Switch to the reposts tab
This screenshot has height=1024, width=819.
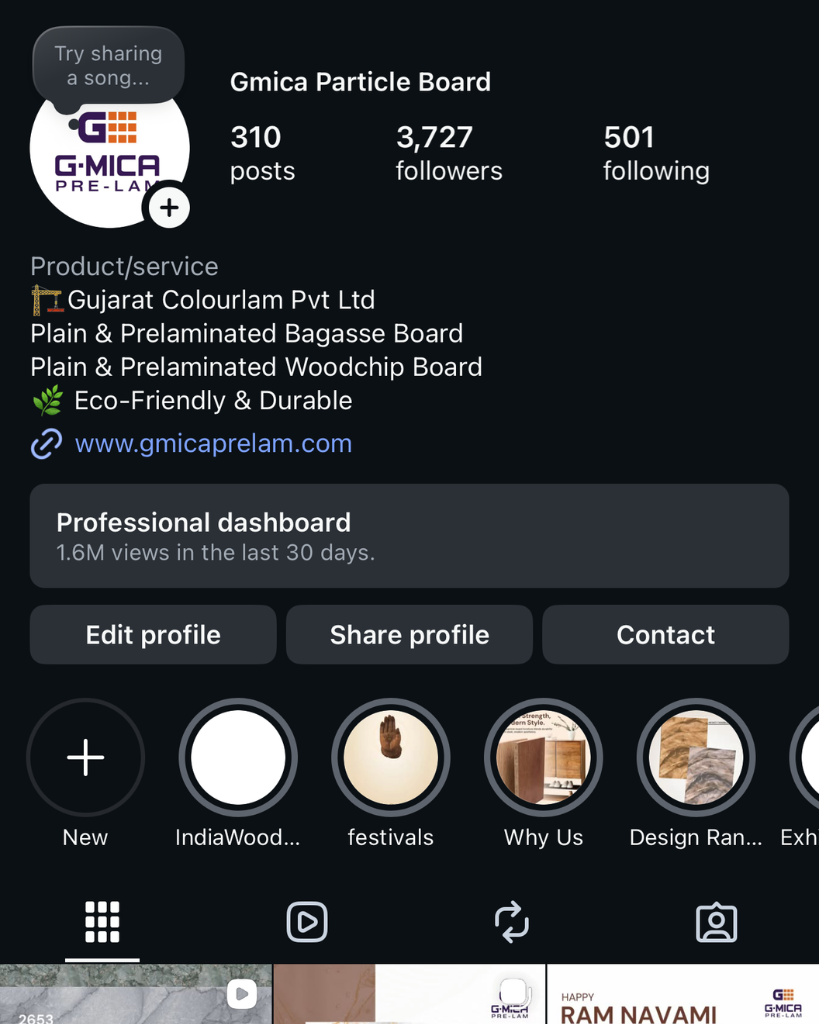(x=512, y=922)
